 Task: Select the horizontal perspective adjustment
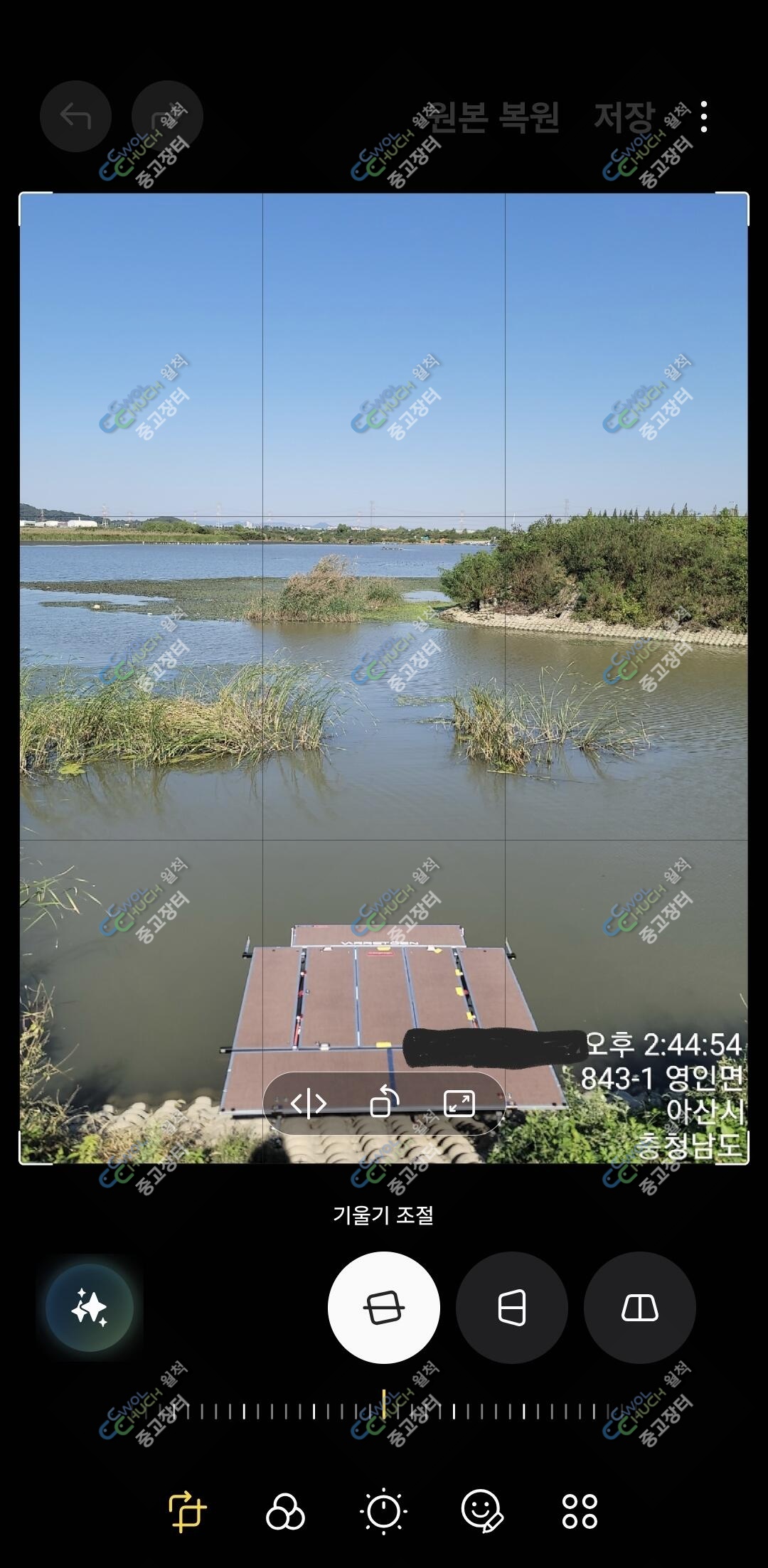pos(512,1307)
